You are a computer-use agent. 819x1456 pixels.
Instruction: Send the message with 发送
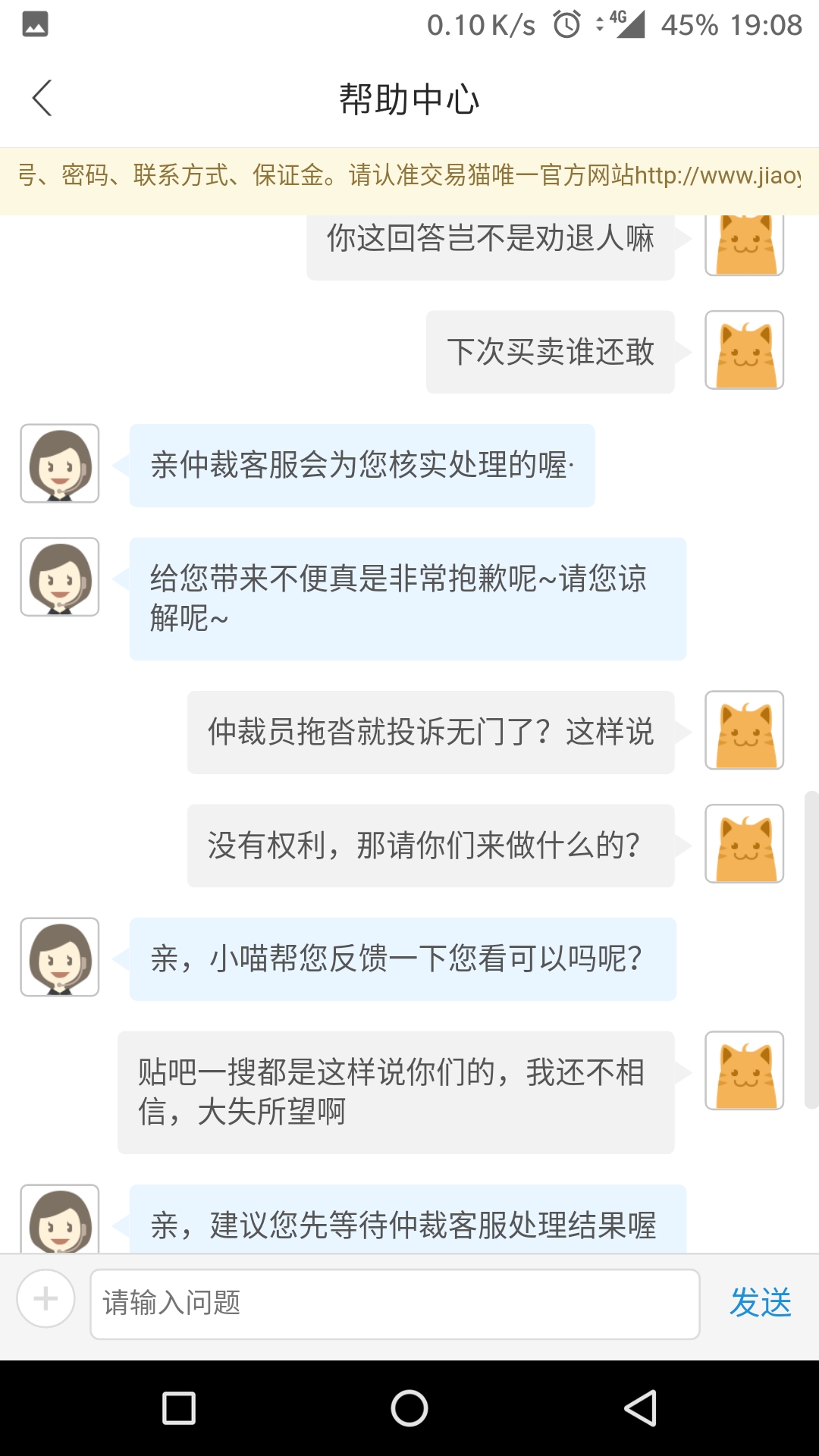coord(761,1302)
